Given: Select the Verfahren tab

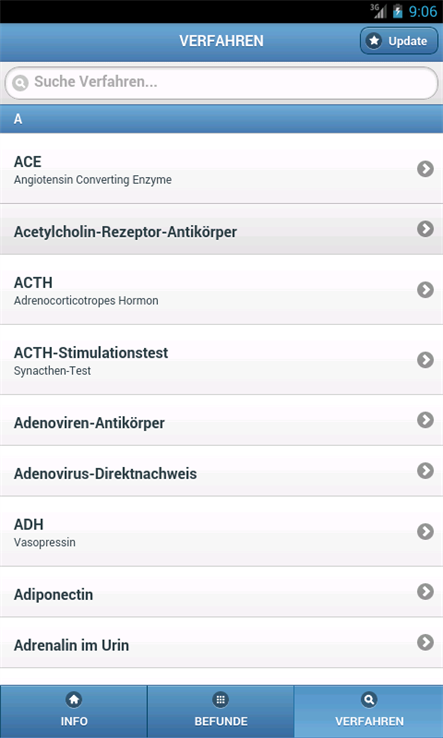Looking at the screenshot, I should pyautogui.click(x=369, y=711).
